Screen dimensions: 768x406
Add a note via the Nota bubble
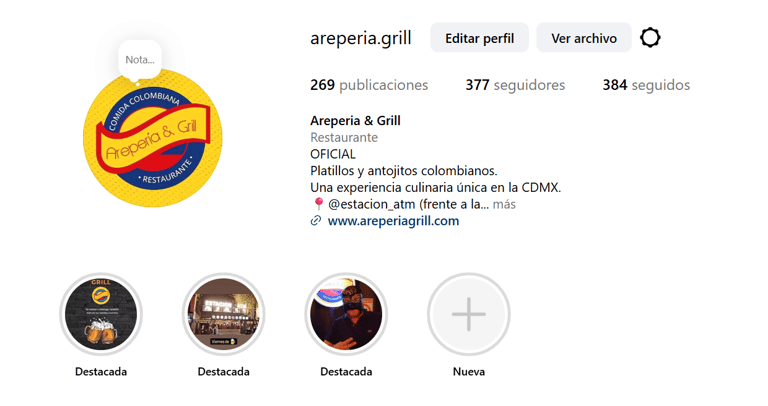tap(139, 59)
